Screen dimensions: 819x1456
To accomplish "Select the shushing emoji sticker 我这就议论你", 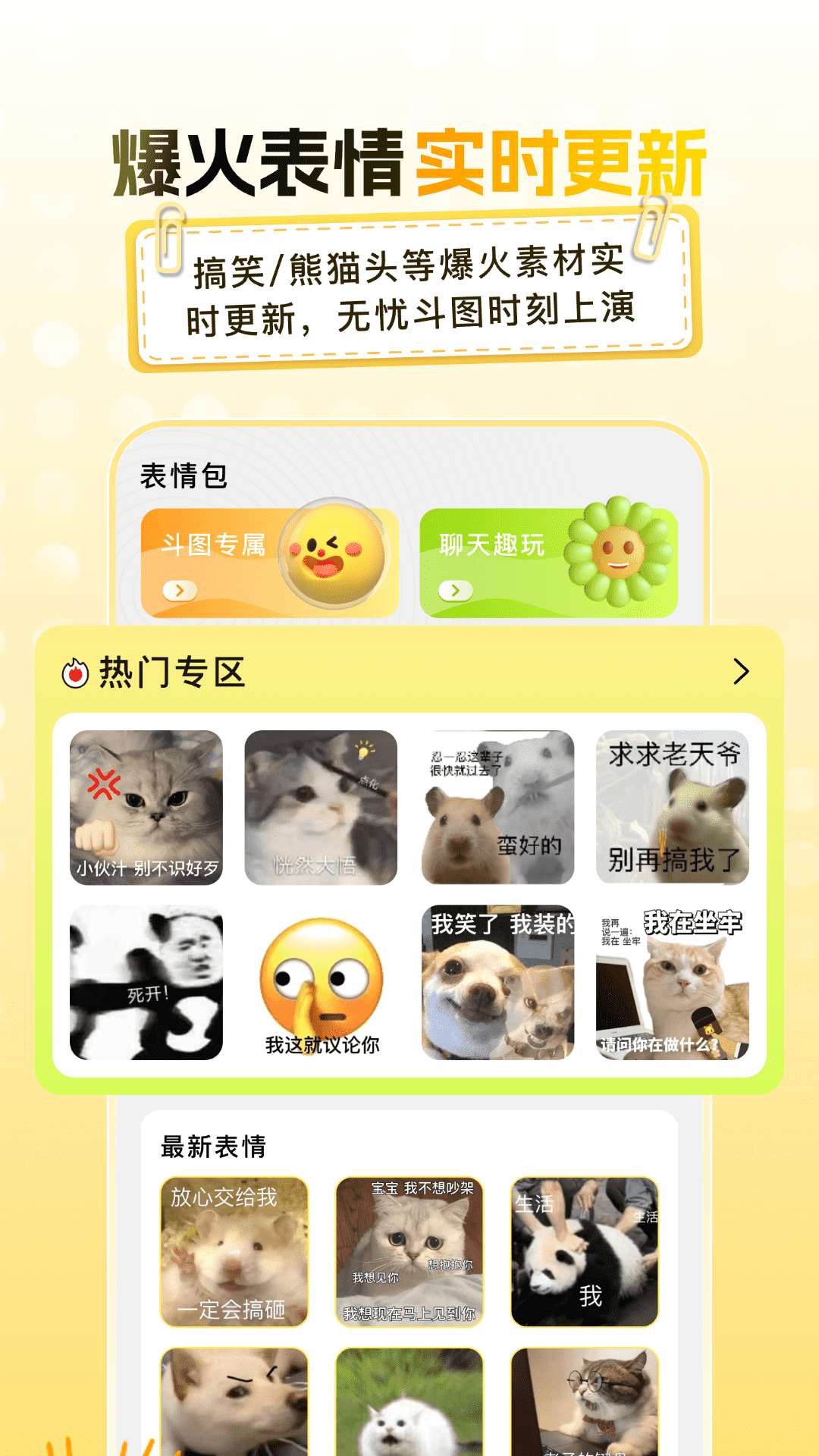I will pos(322,982).
